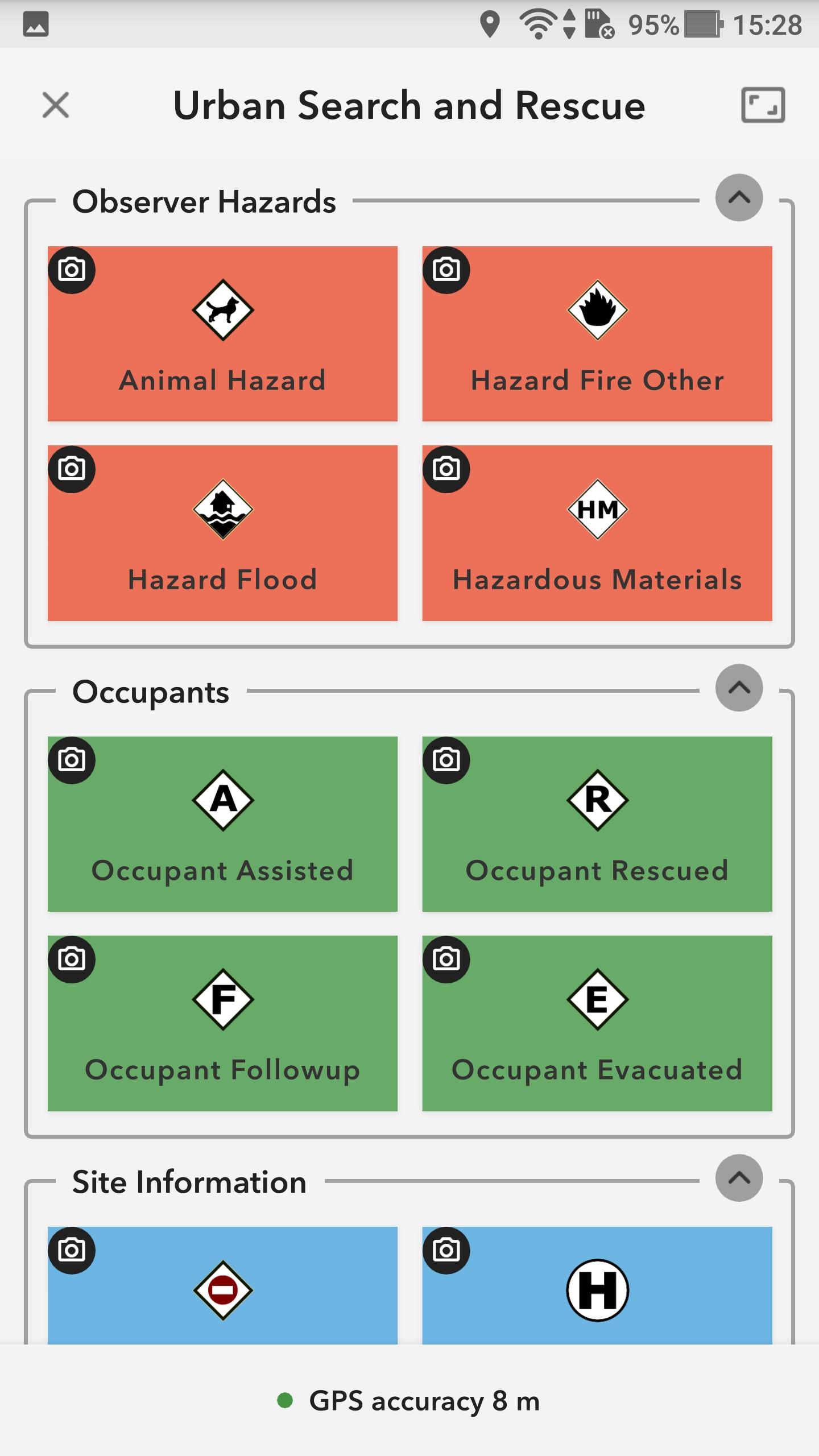Collapse the Site Information section
819x1456 pixels.
tap(739, 1178)
